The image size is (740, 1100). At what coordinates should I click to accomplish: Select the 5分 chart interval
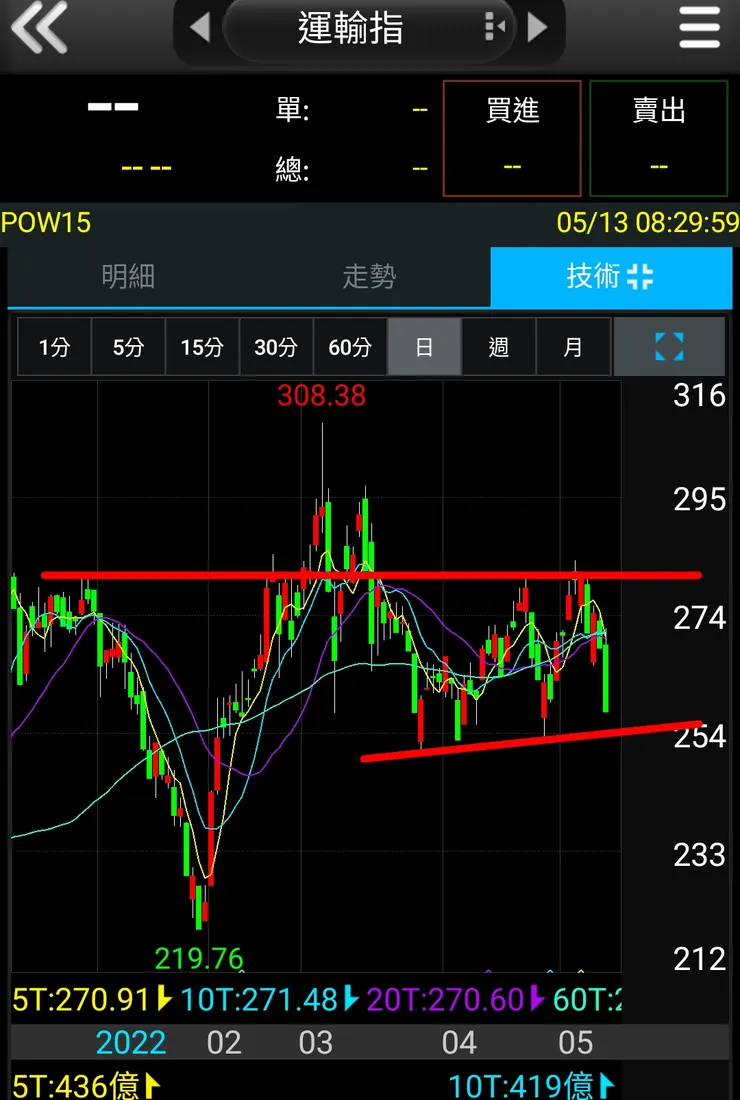[128, 347]
